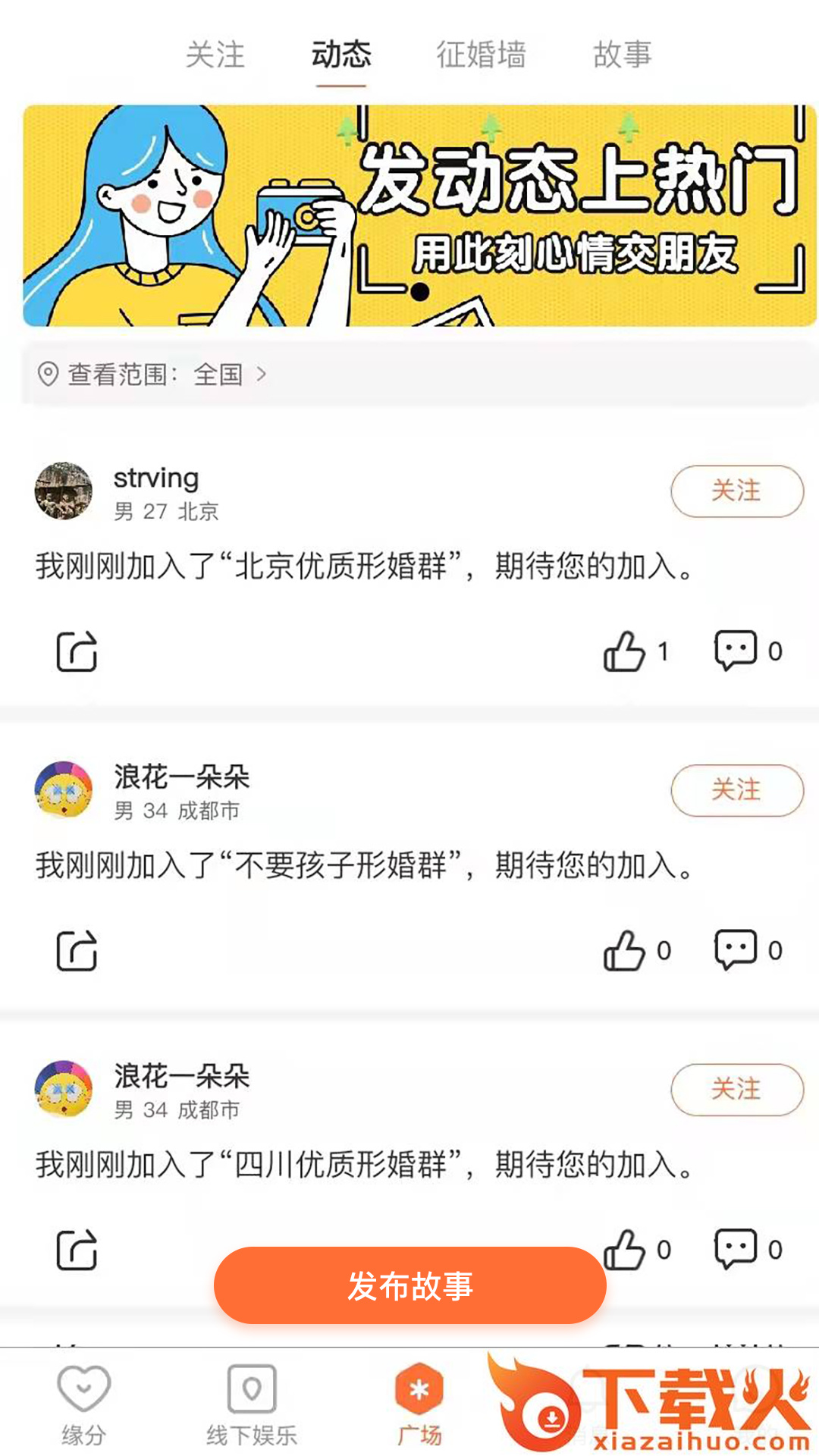This screenshot has height=1456, width=819.
Task: Like strving's 北京优质形婚群 post
Action: pos(625,651)
